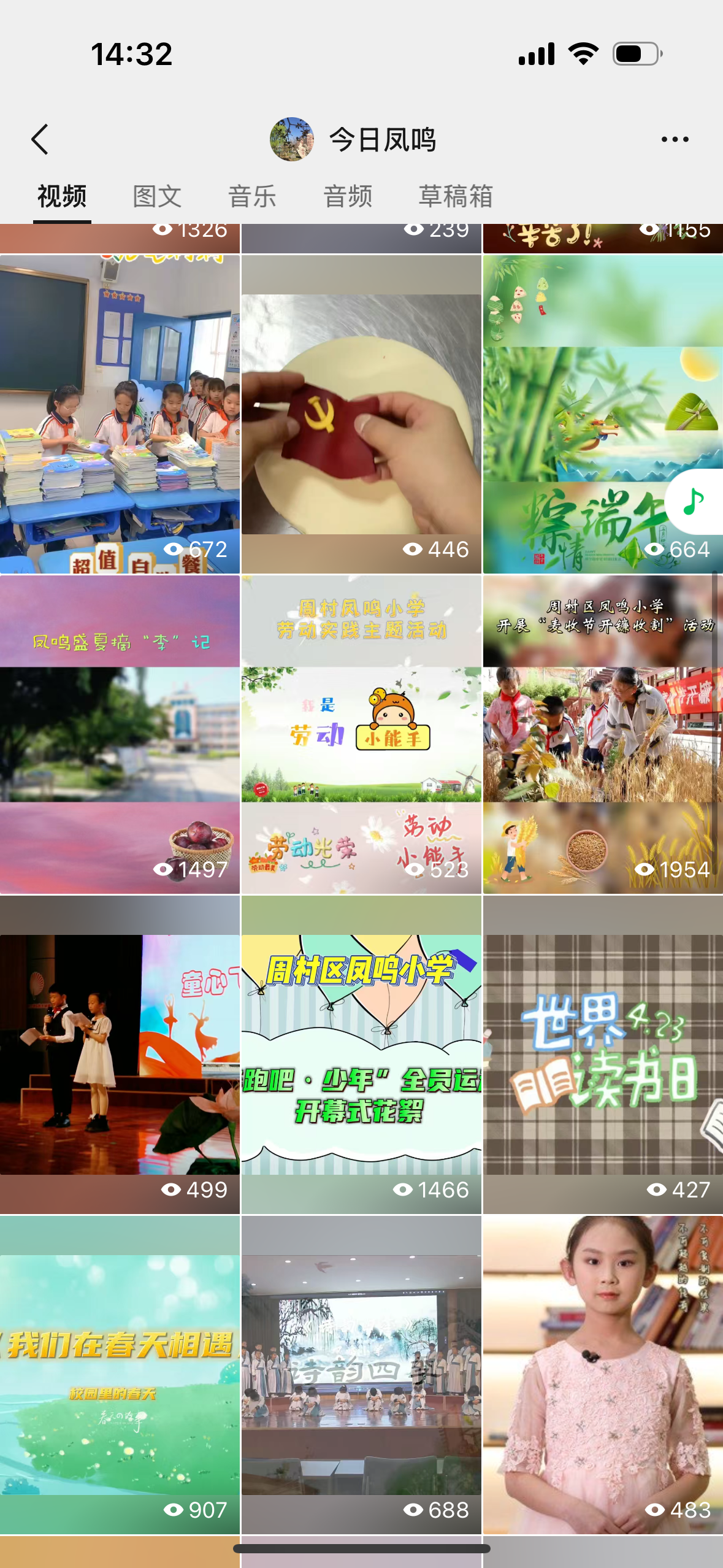Open the 开幕式花絮 video with 1466 views
This screenshot has height=1568, width=723.
[361, 1055]
